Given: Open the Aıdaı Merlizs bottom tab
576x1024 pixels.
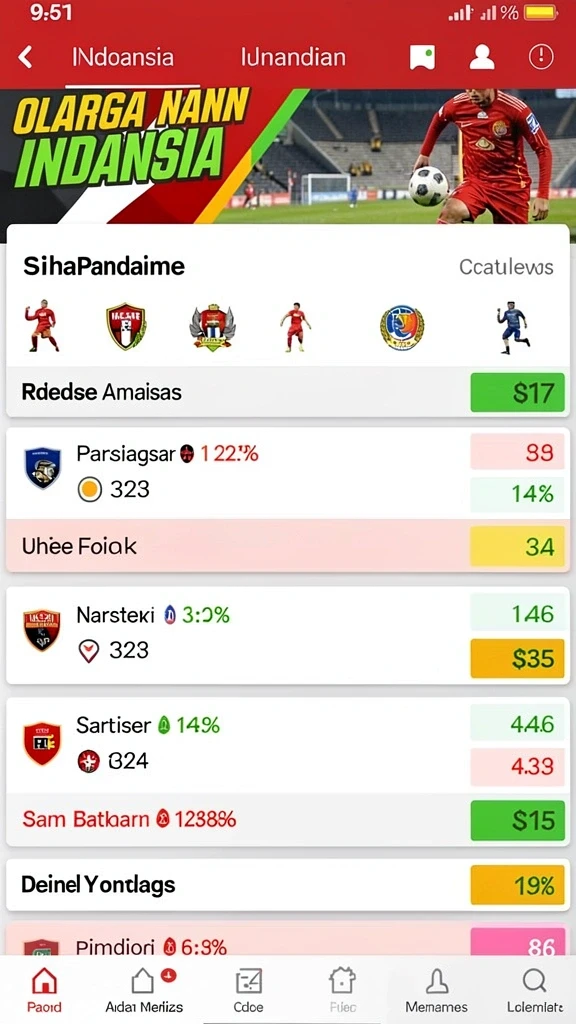Looking at the screenshot, I should 144,990.
